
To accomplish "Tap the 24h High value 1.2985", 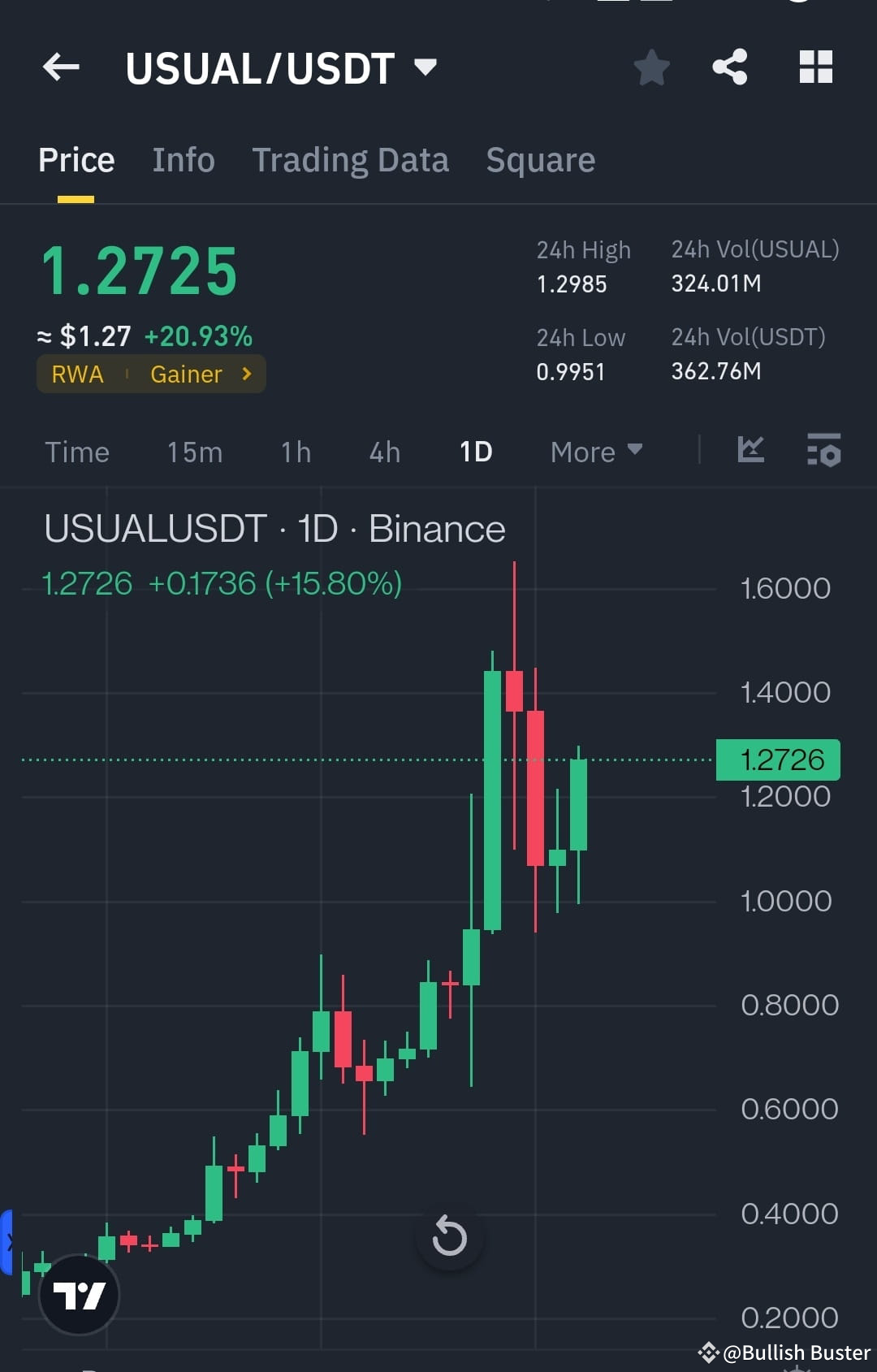I will [572, 284].
